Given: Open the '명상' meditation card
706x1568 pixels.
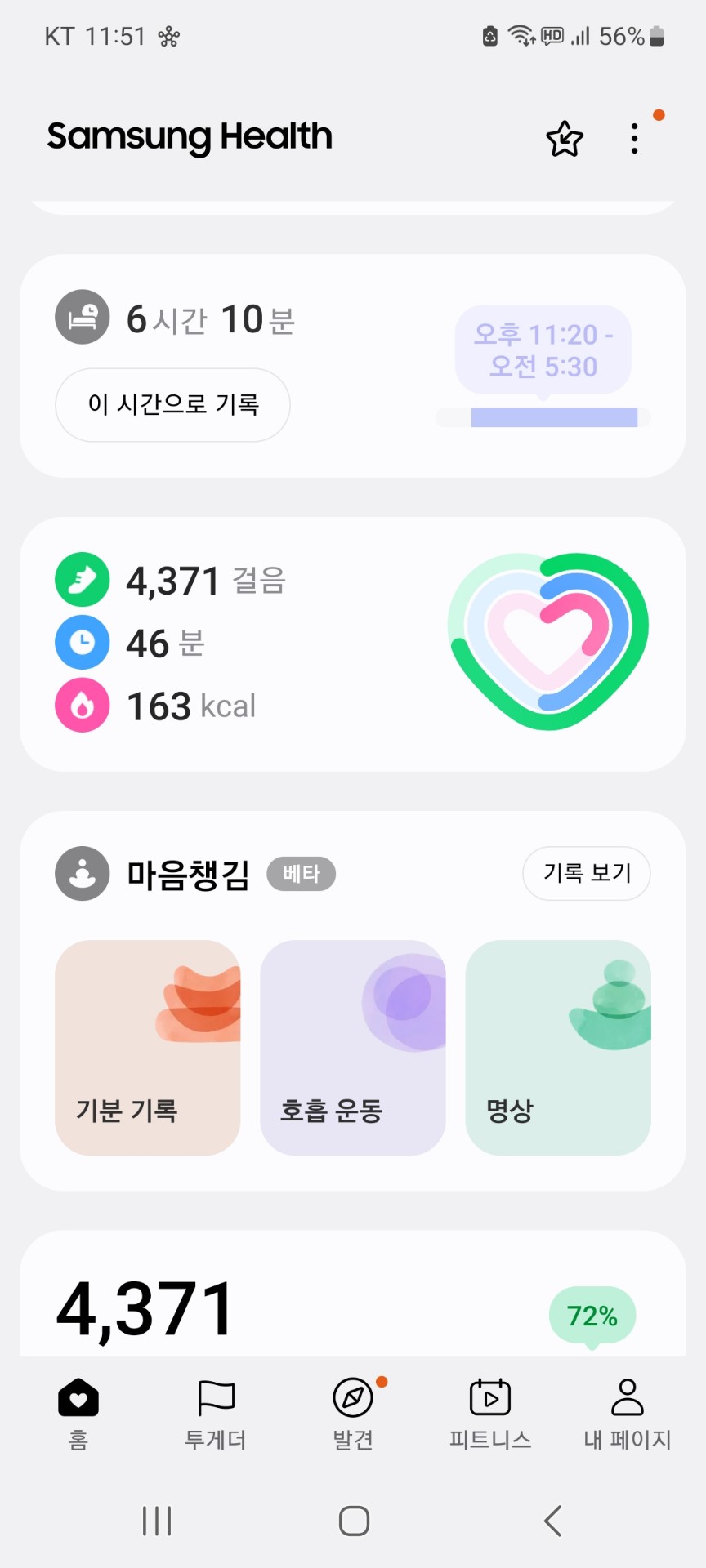Looking at the screenshot, I should click(558, 1047).
